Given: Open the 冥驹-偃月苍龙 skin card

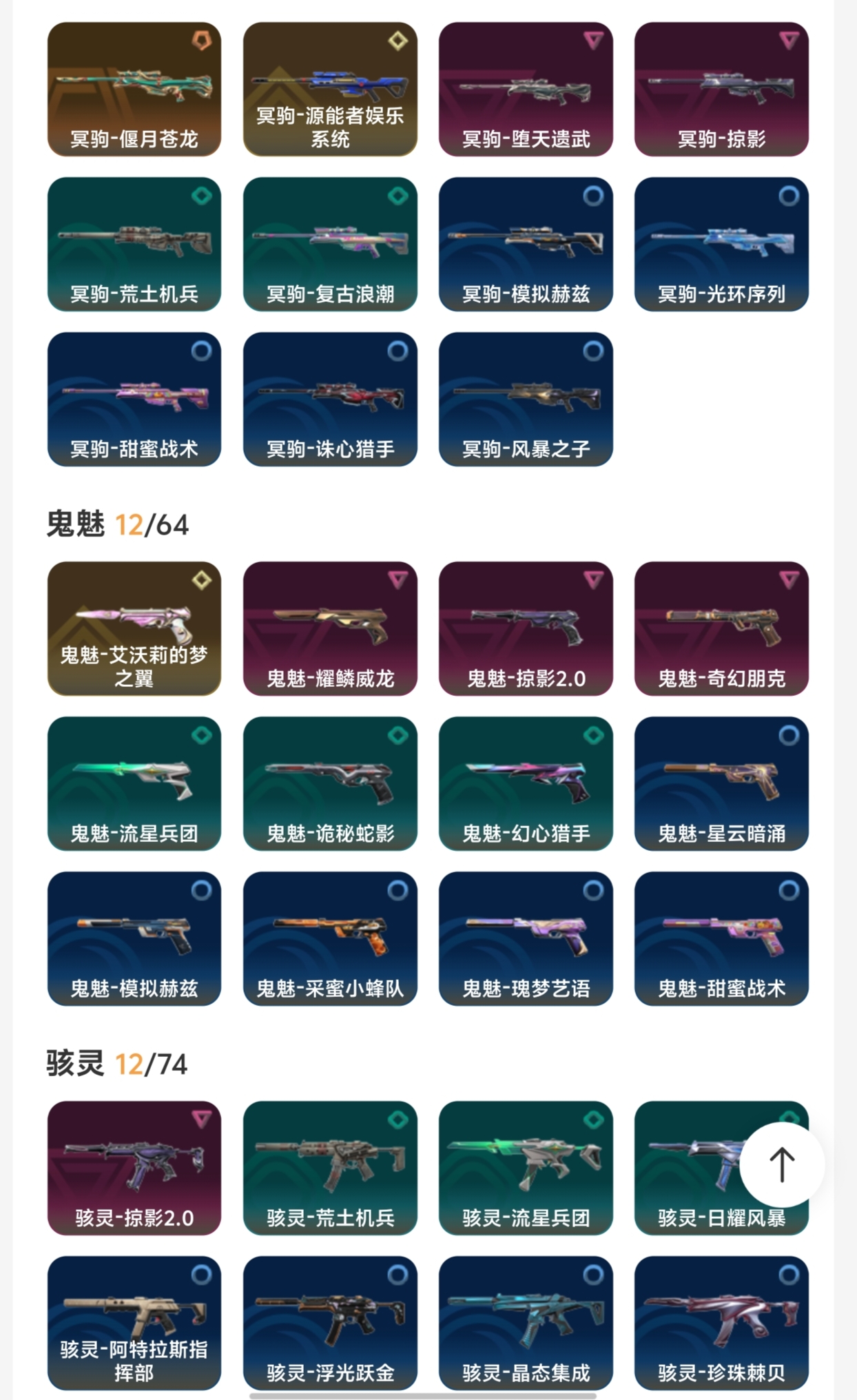Looking at the screenshot, I should coord(134,89).
